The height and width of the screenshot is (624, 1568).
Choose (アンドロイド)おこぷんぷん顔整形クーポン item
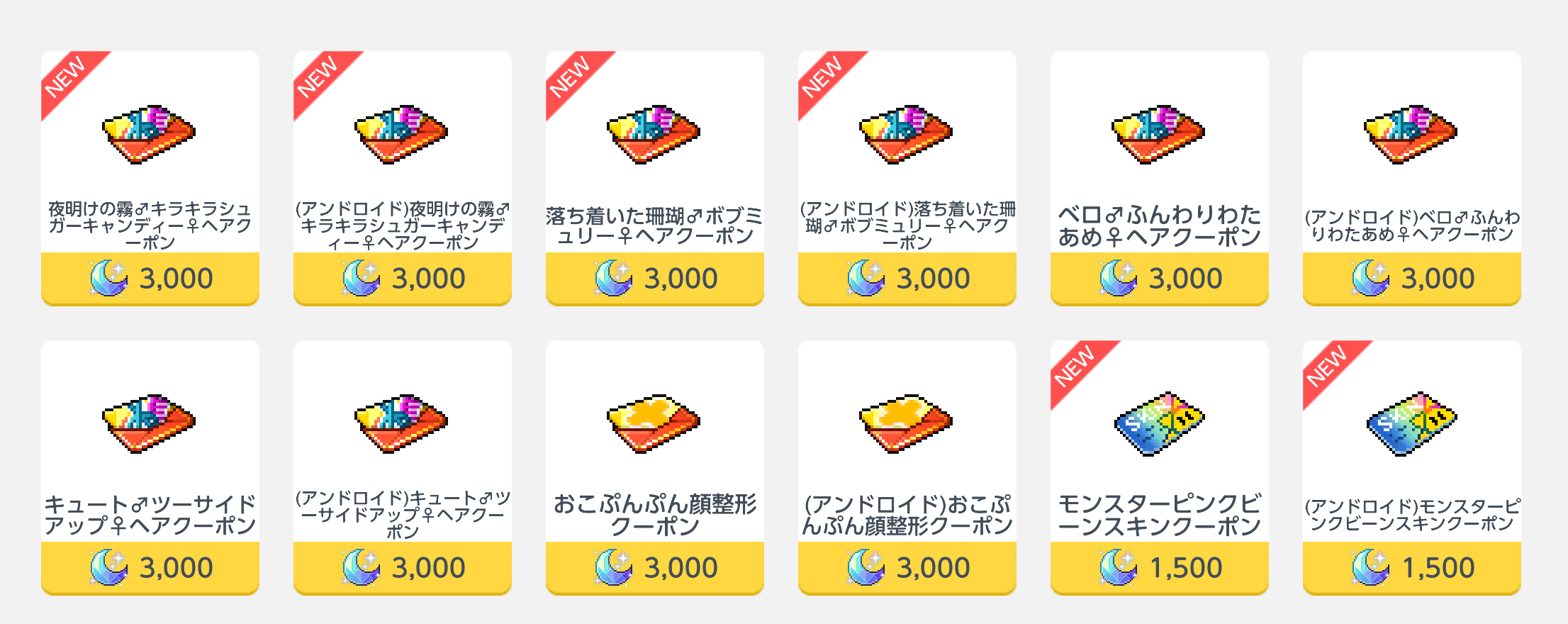point(907,467)
